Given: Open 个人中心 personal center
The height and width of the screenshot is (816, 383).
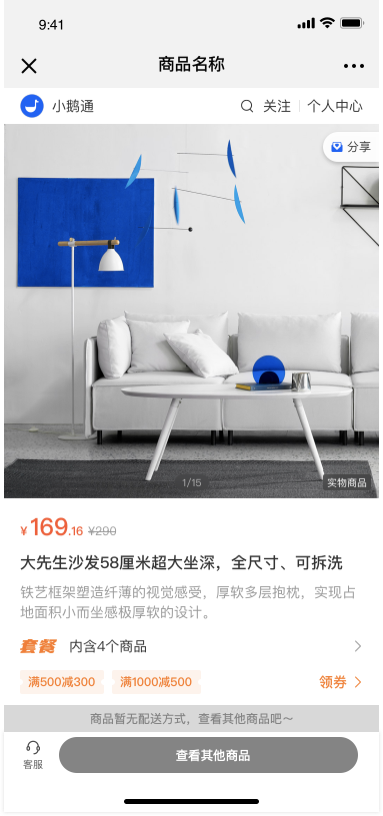Looking at the screenshot, I should coord(335,106).
